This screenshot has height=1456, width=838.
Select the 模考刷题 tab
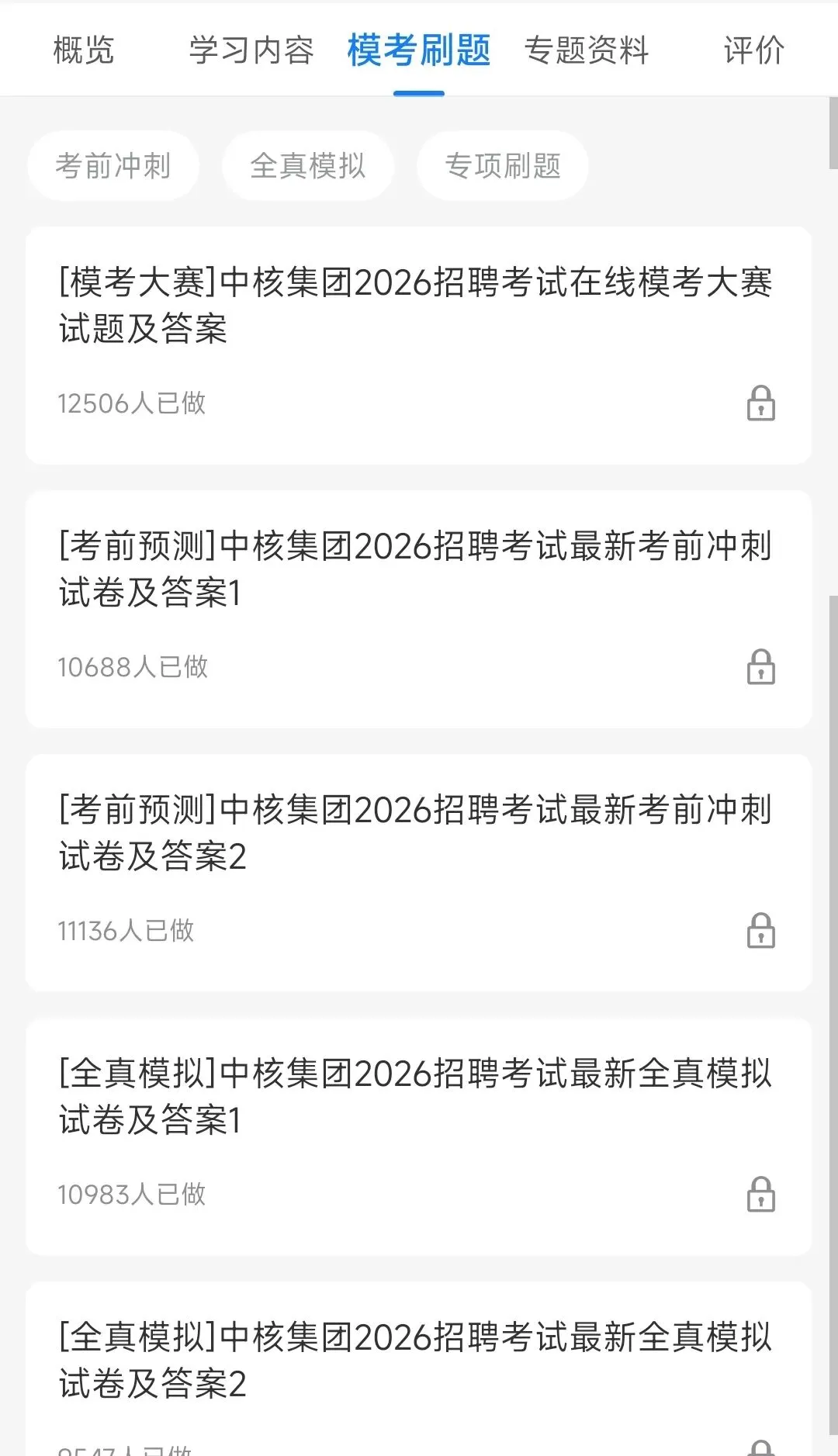pyautogui.click(x=419, y=51)
